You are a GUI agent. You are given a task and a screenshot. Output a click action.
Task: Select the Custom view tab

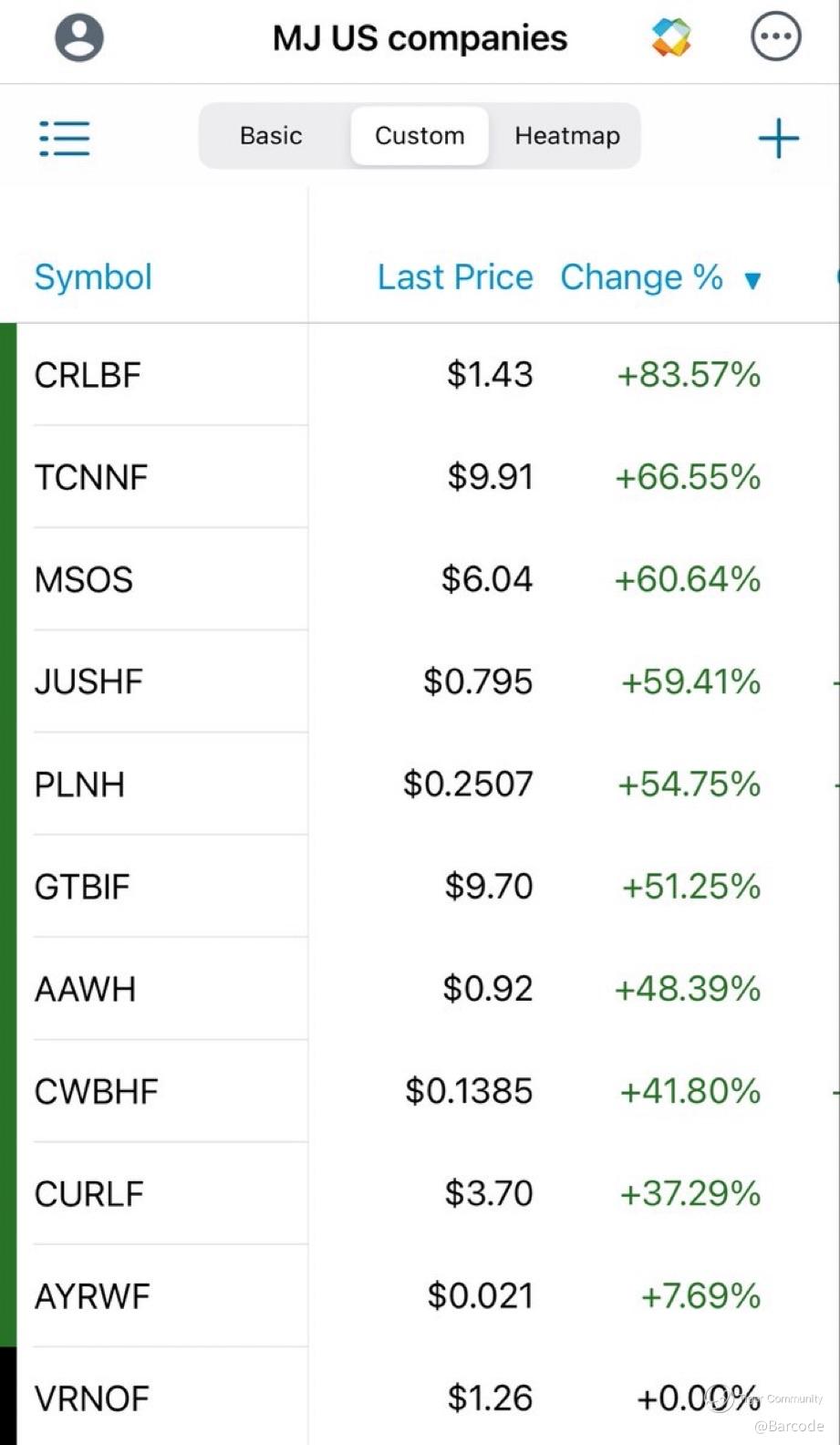tap(420, 136)
